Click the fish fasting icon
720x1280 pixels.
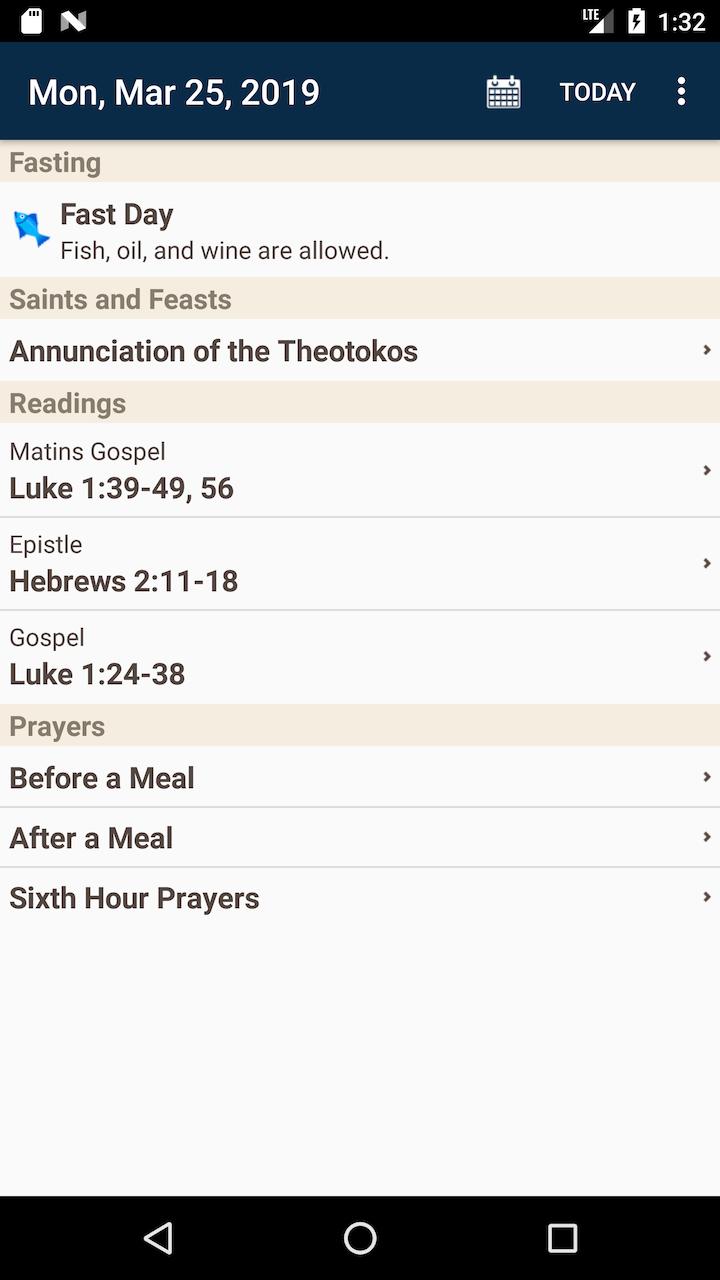[x=30, y=229]
